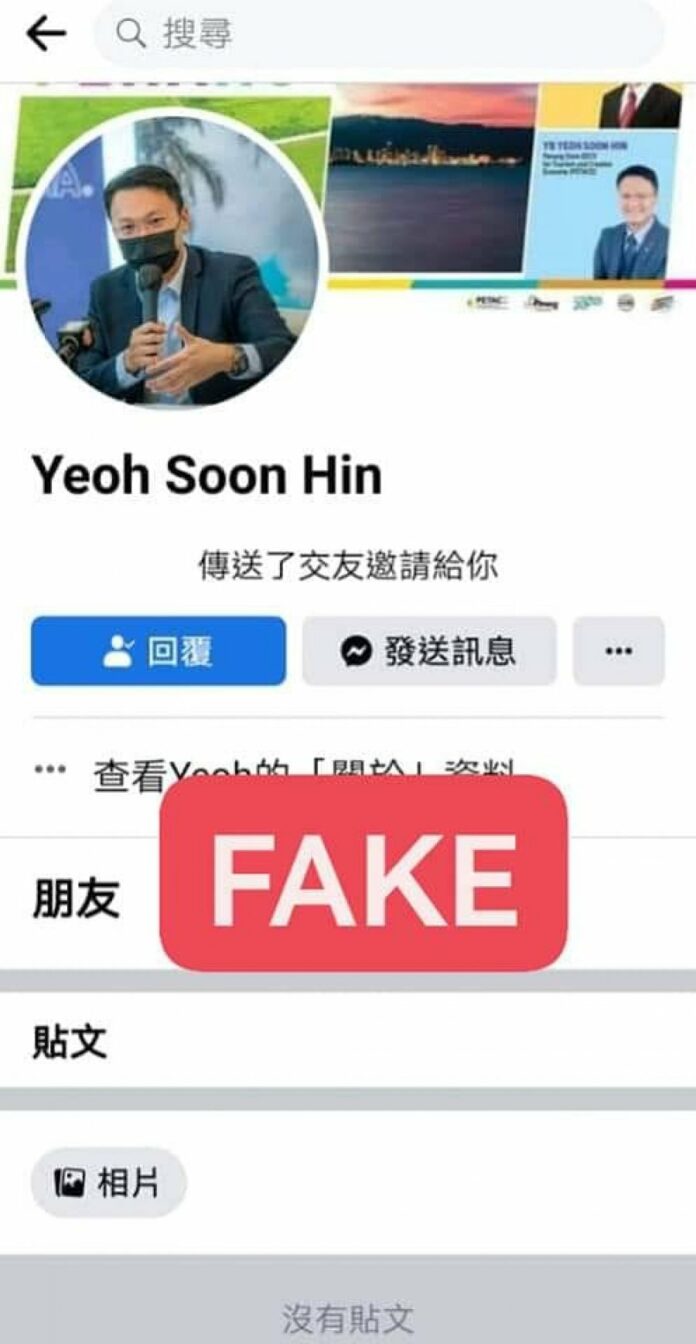Select the 相片 photos chip

(108, 1184)
